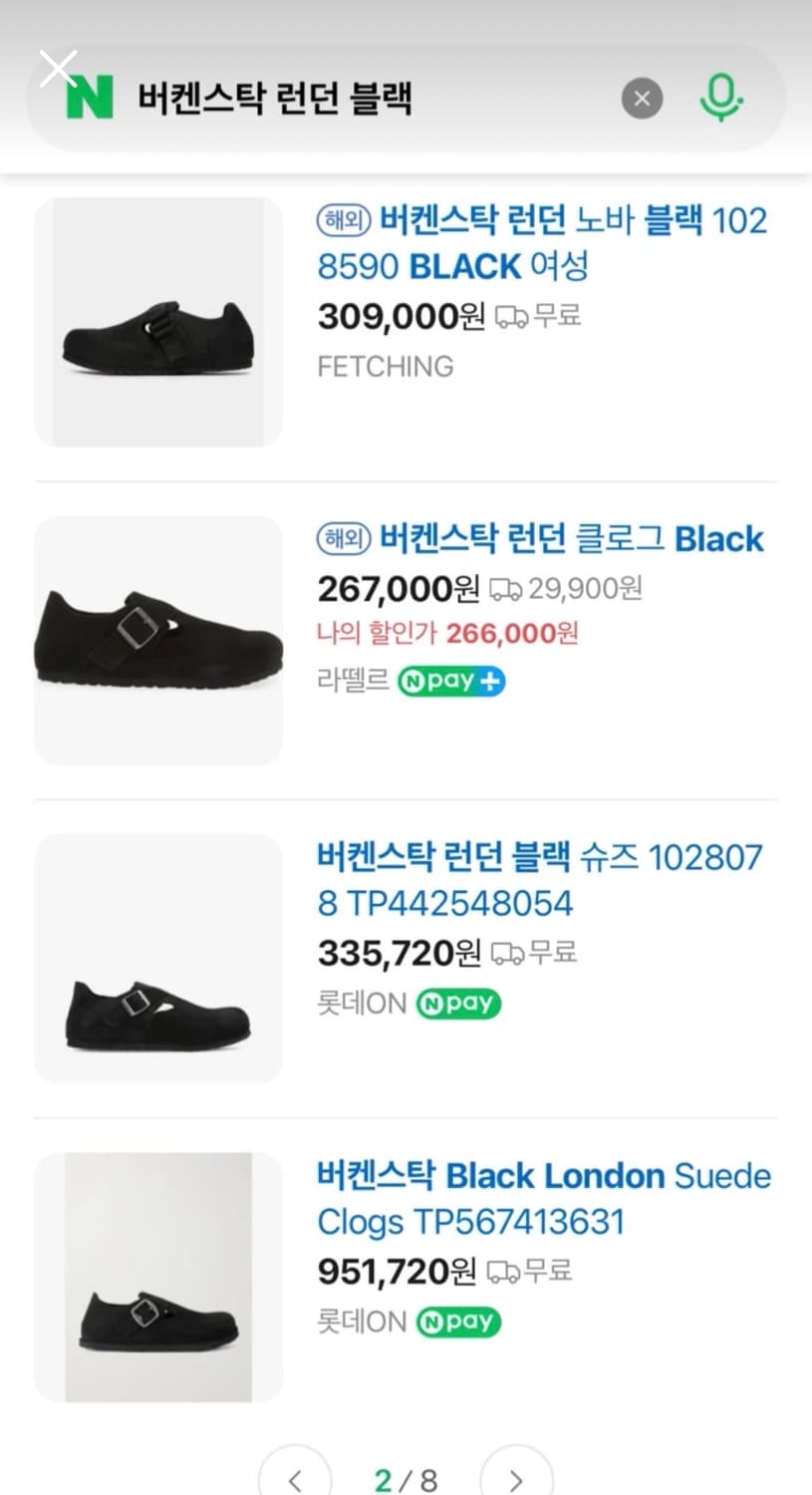This screenshot has height=1495, width=812.
Task: Tap the first black clog product thumbnail
Action: click(158, 321)
